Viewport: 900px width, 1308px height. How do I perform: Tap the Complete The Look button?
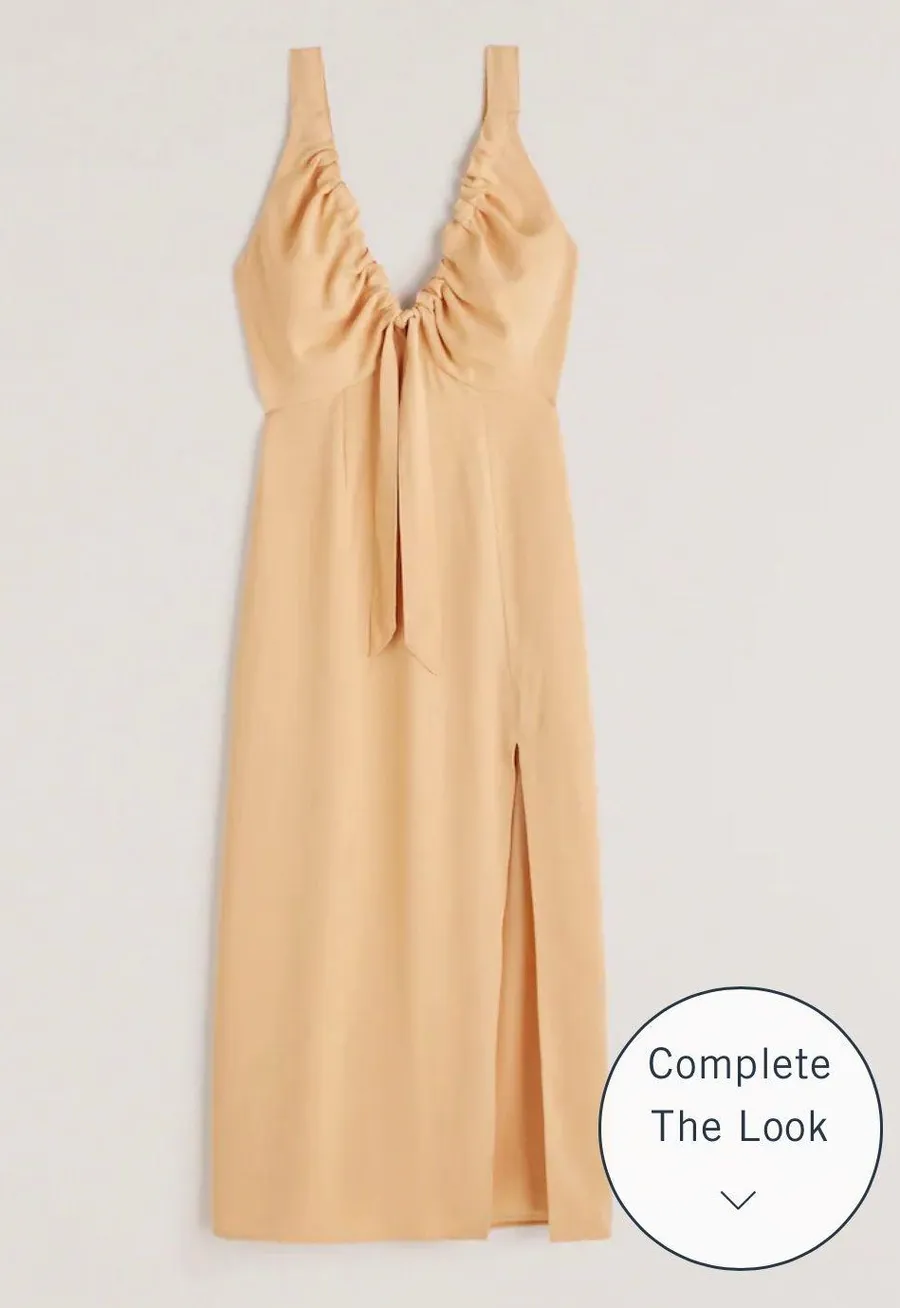coord(740,1128)
